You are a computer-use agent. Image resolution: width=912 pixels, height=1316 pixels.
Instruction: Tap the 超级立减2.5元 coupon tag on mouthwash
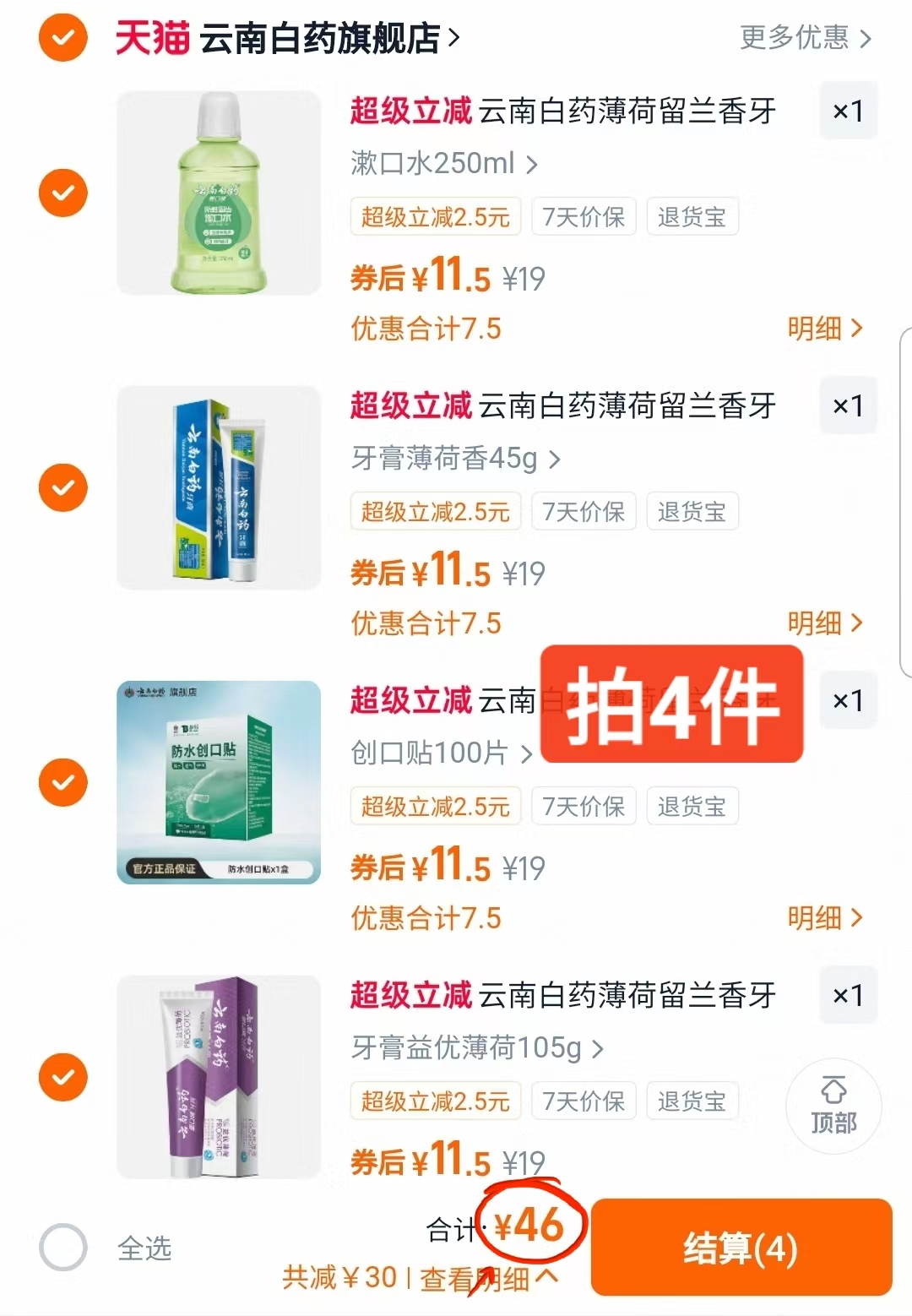point(435,217)
